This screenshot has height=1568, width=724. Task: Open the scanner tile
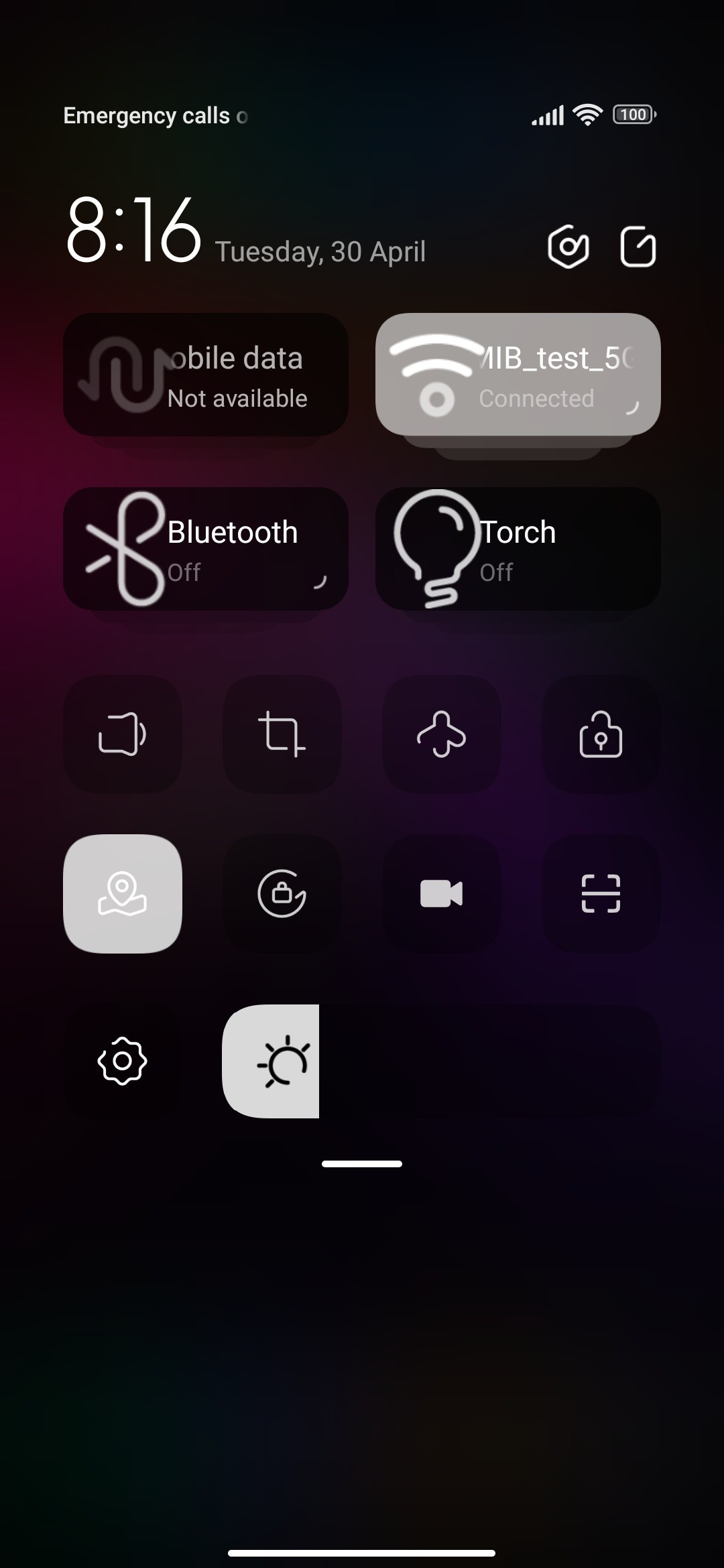click(601, 894)
